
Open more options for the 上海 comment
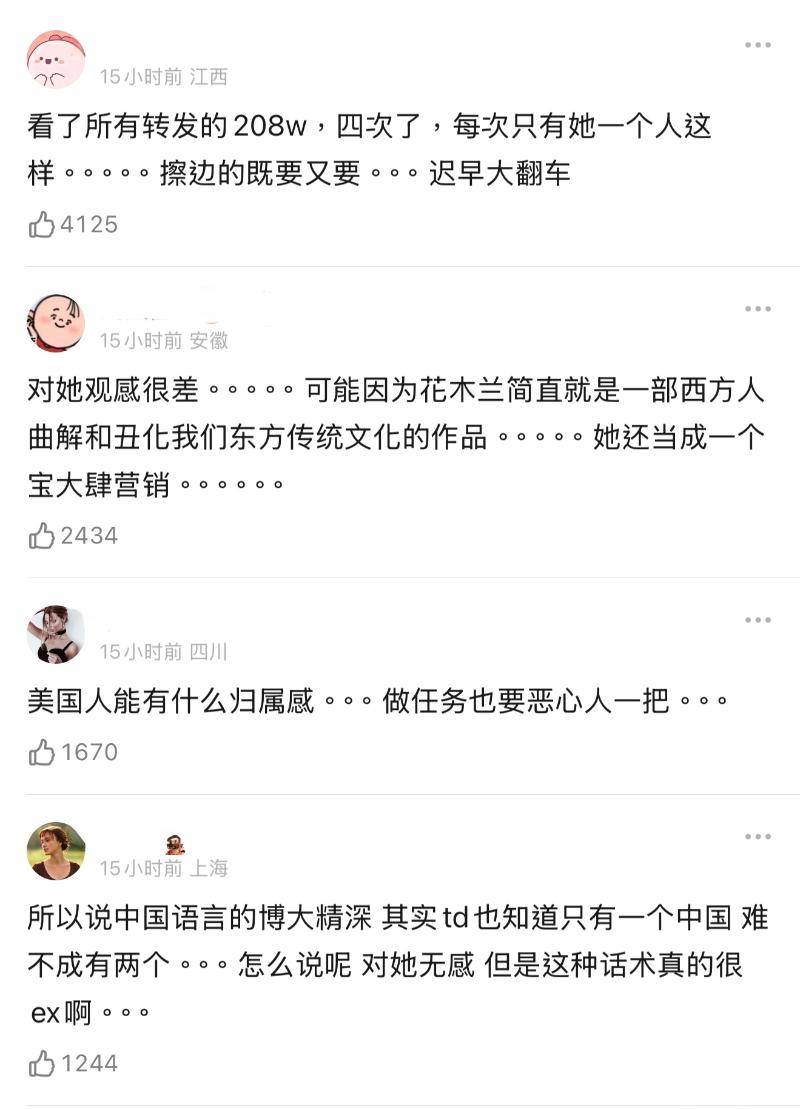(x=758, y=837)
